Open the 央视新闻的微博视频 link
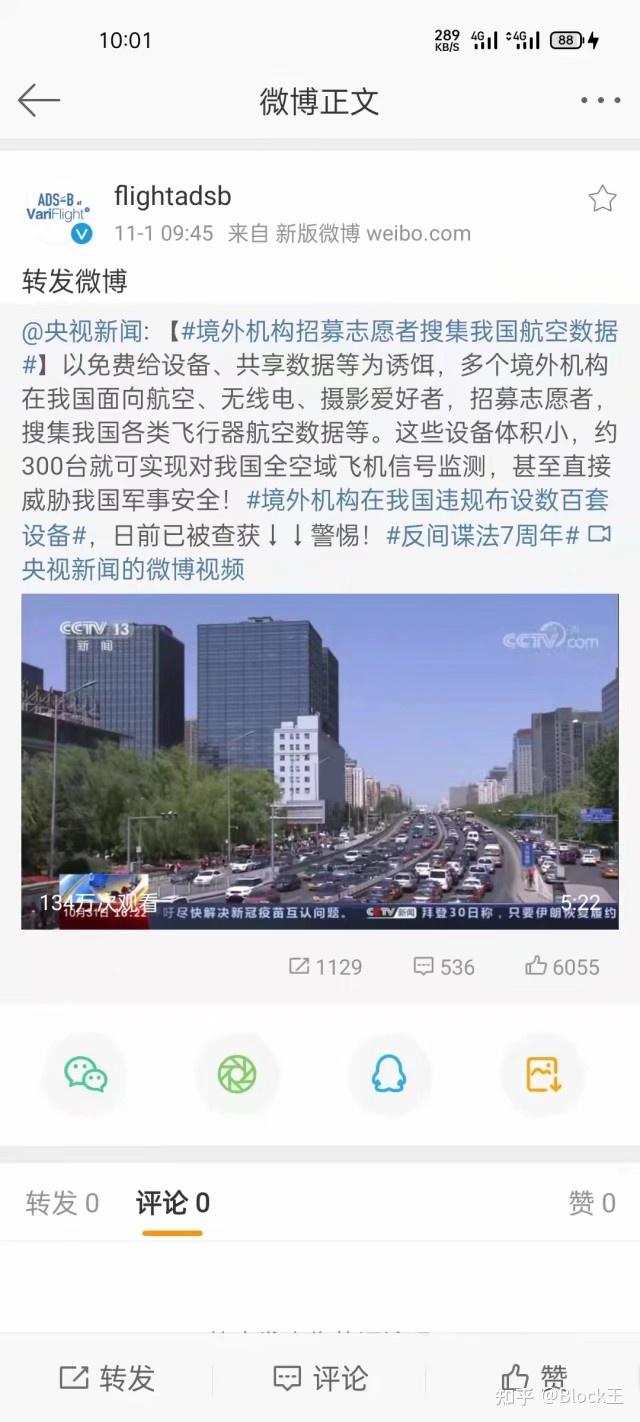This screenshot has height=1422, width=640. [133, 568]
